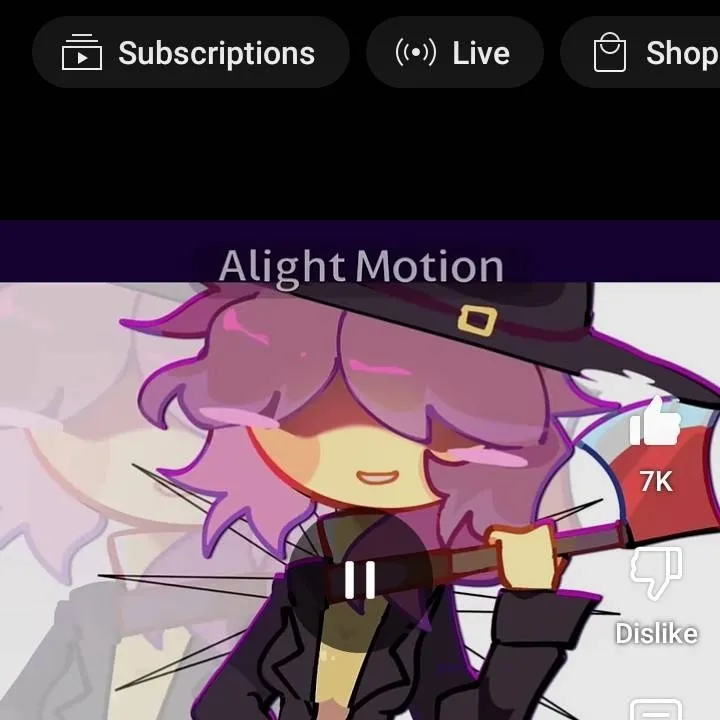Pause the playing video

click(360, 579)
